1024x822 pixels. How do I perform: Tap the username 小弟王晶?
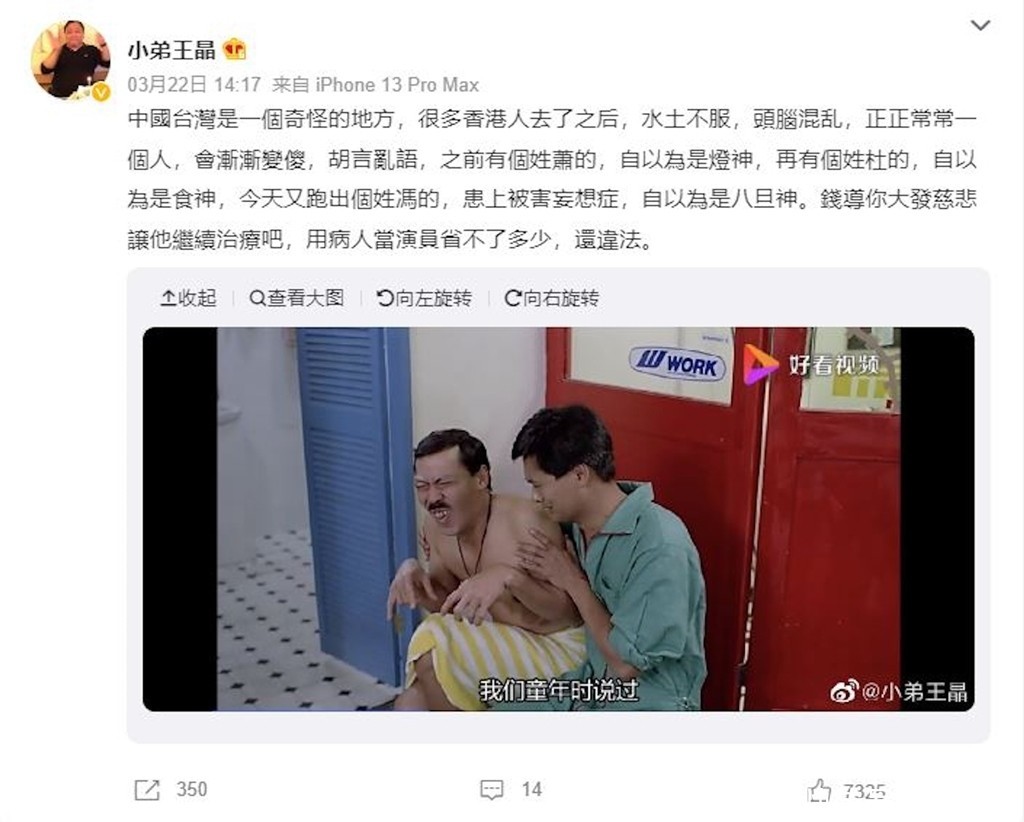pos(172,50)
